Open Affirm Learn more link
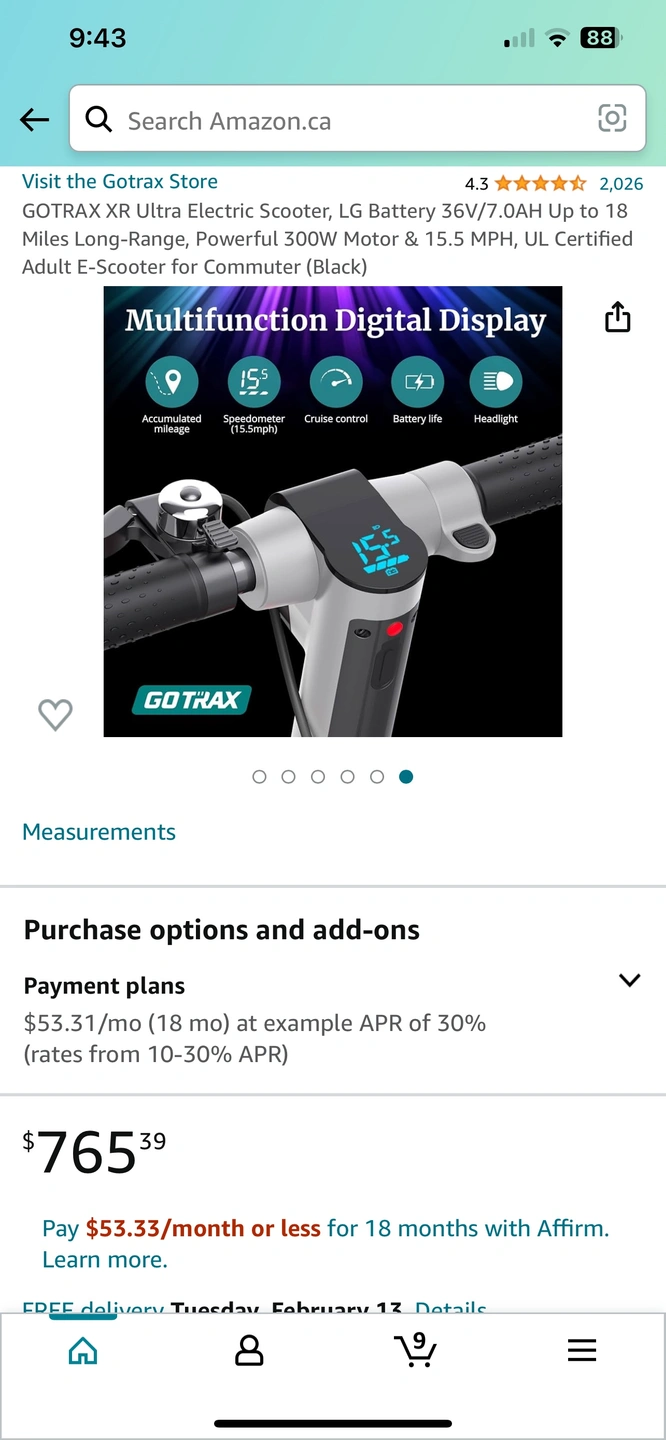Screen dimensions: 666x1440 104,1260
